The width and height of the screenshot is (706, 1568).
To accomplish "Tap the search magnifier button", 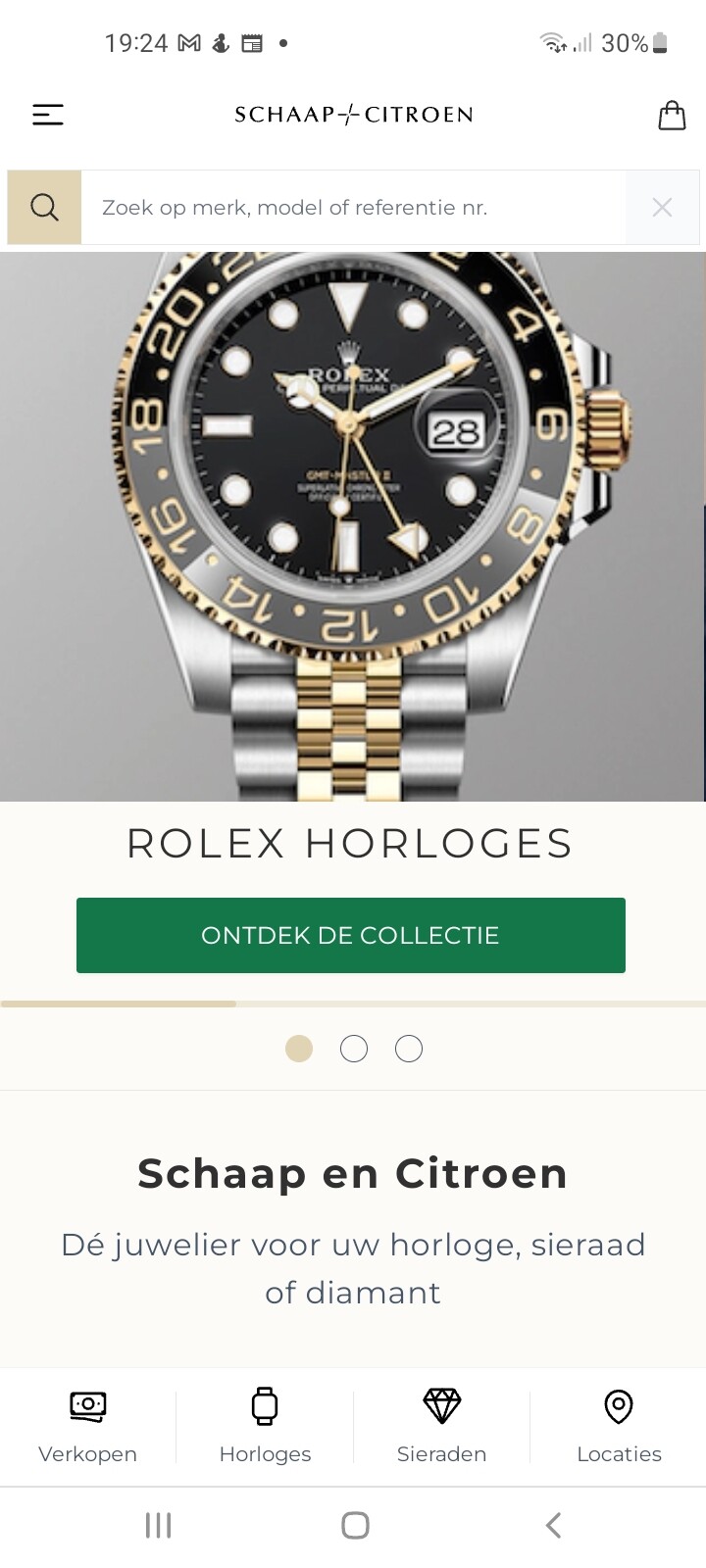I will pos(44,207).
